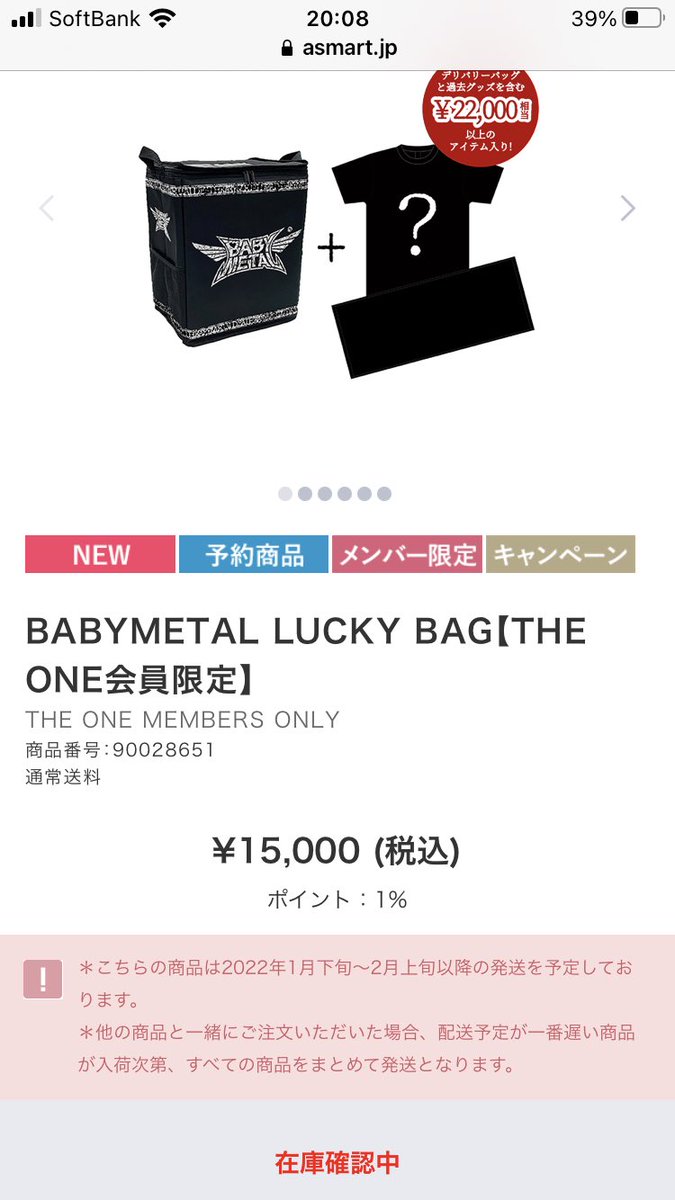675x1200 pixels.
Task: Go to the previous product image
Action: point(46,208)
